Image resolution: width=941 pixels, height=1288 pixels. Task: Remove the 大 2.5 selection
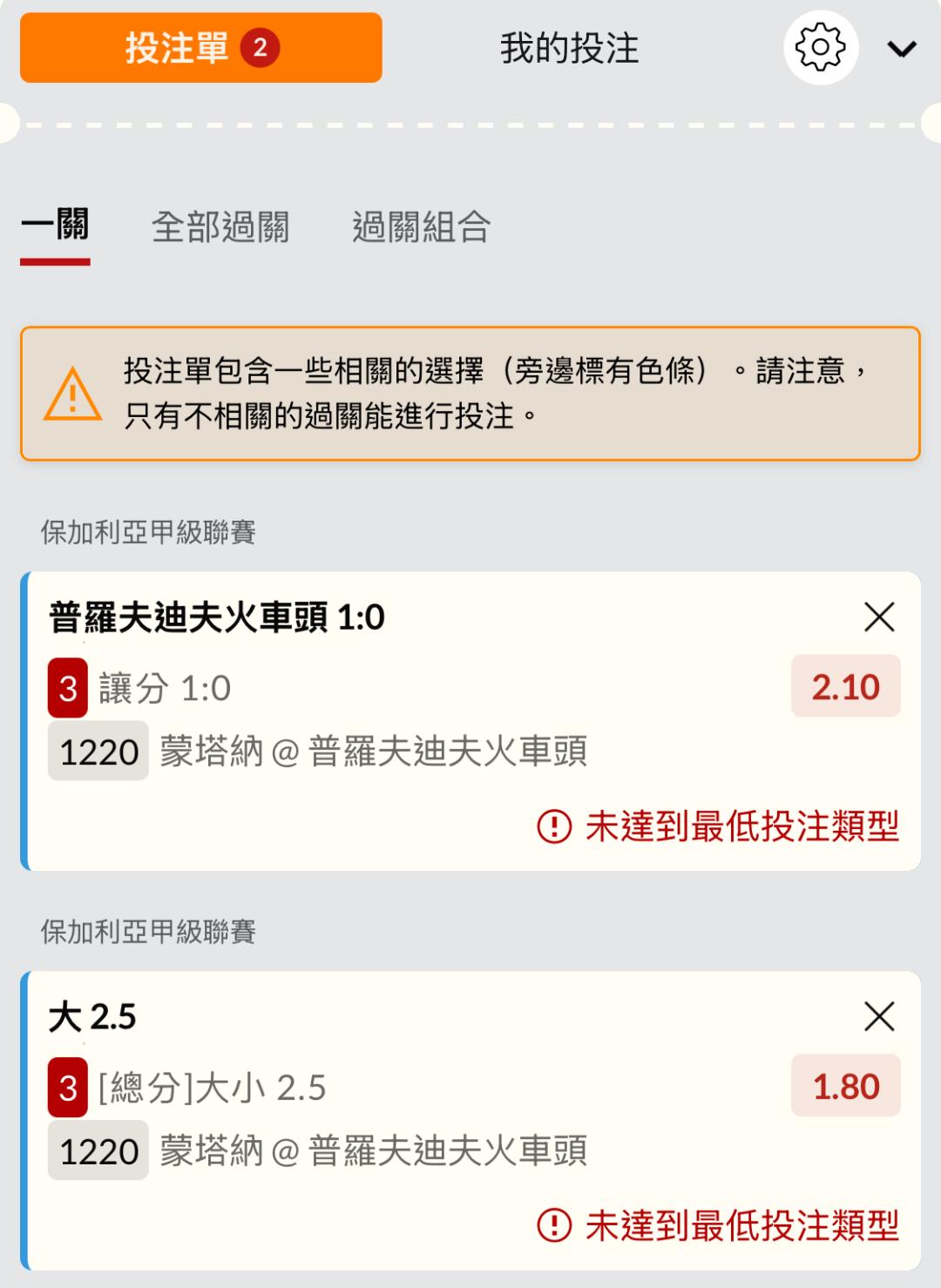click(x=879, y=1016)
